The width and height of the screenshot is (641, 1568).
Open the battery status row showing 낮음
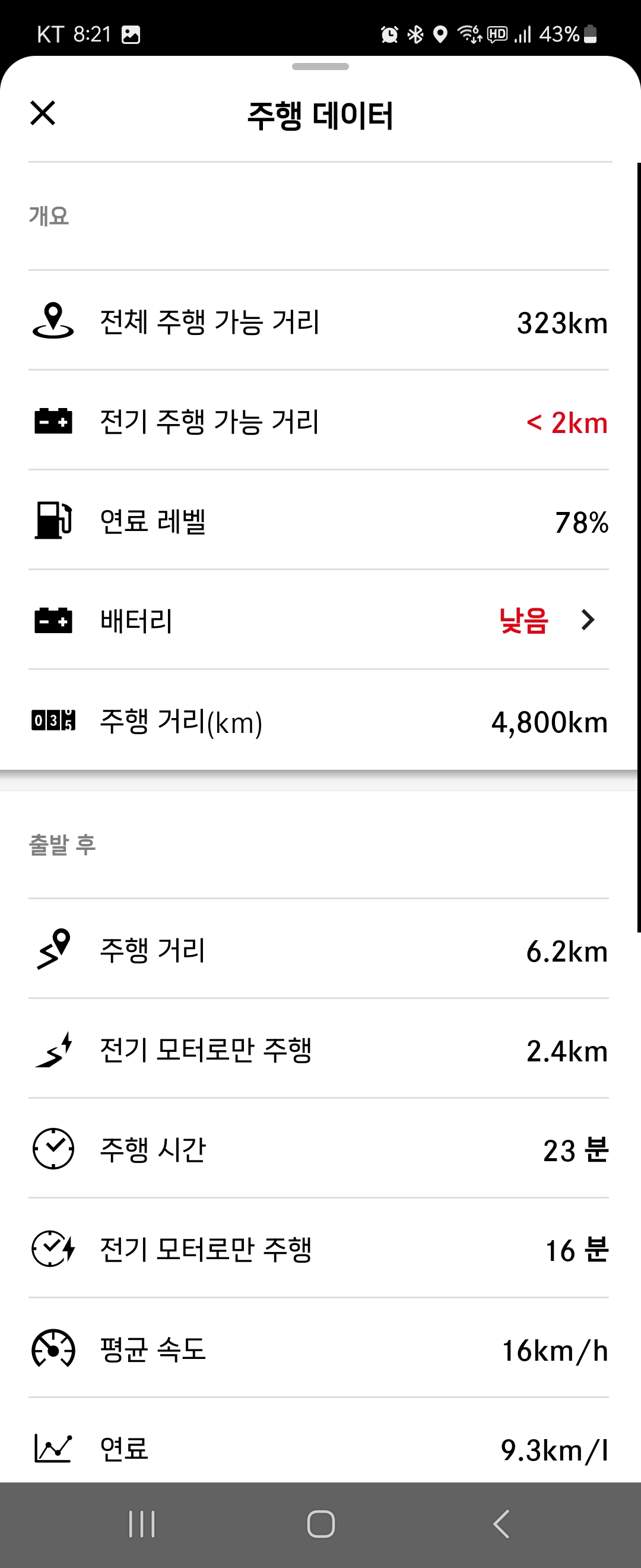(x=523, y=621)
